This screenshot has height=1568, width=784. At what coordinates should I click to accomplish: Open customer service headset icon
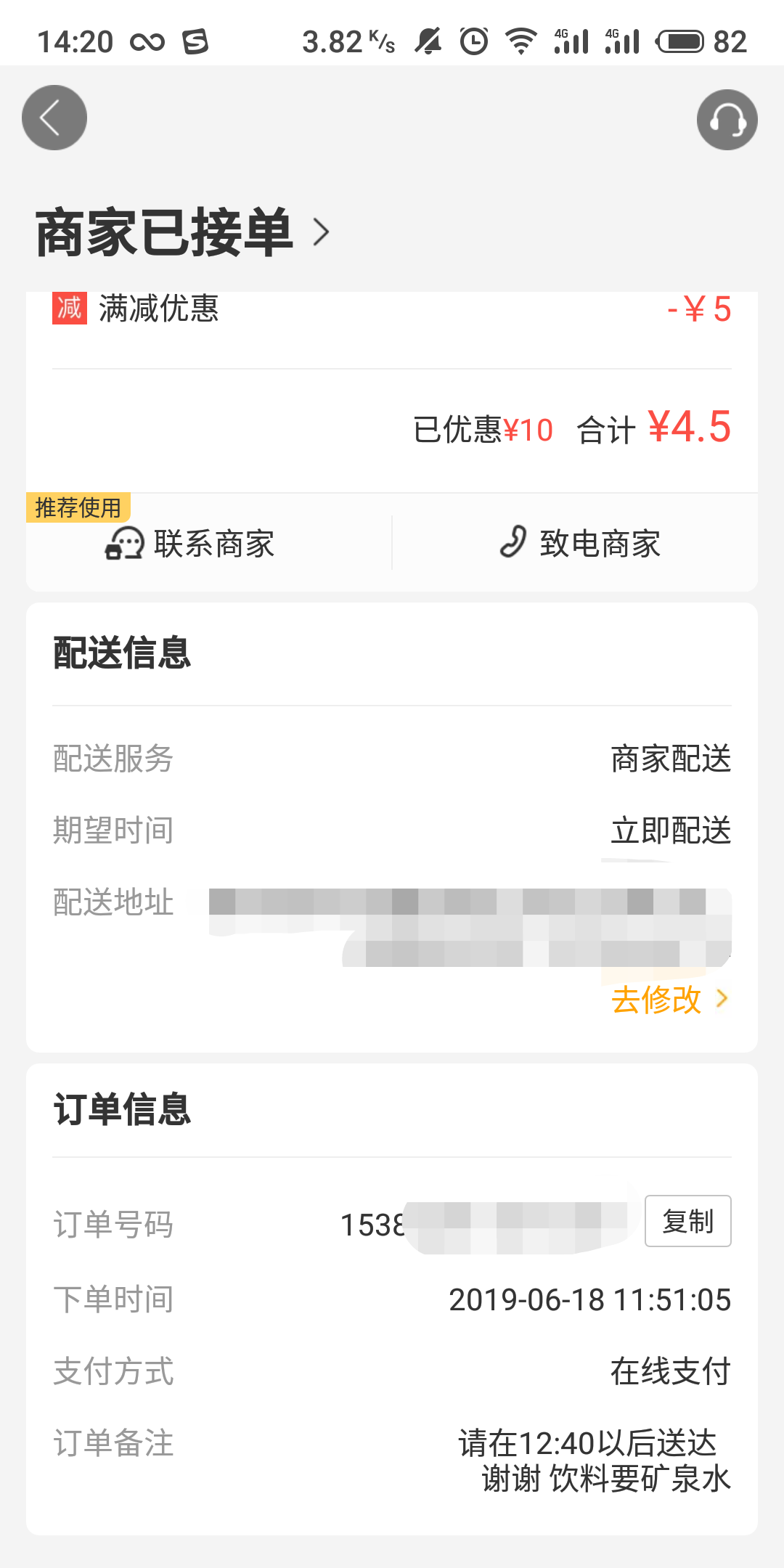727,120
